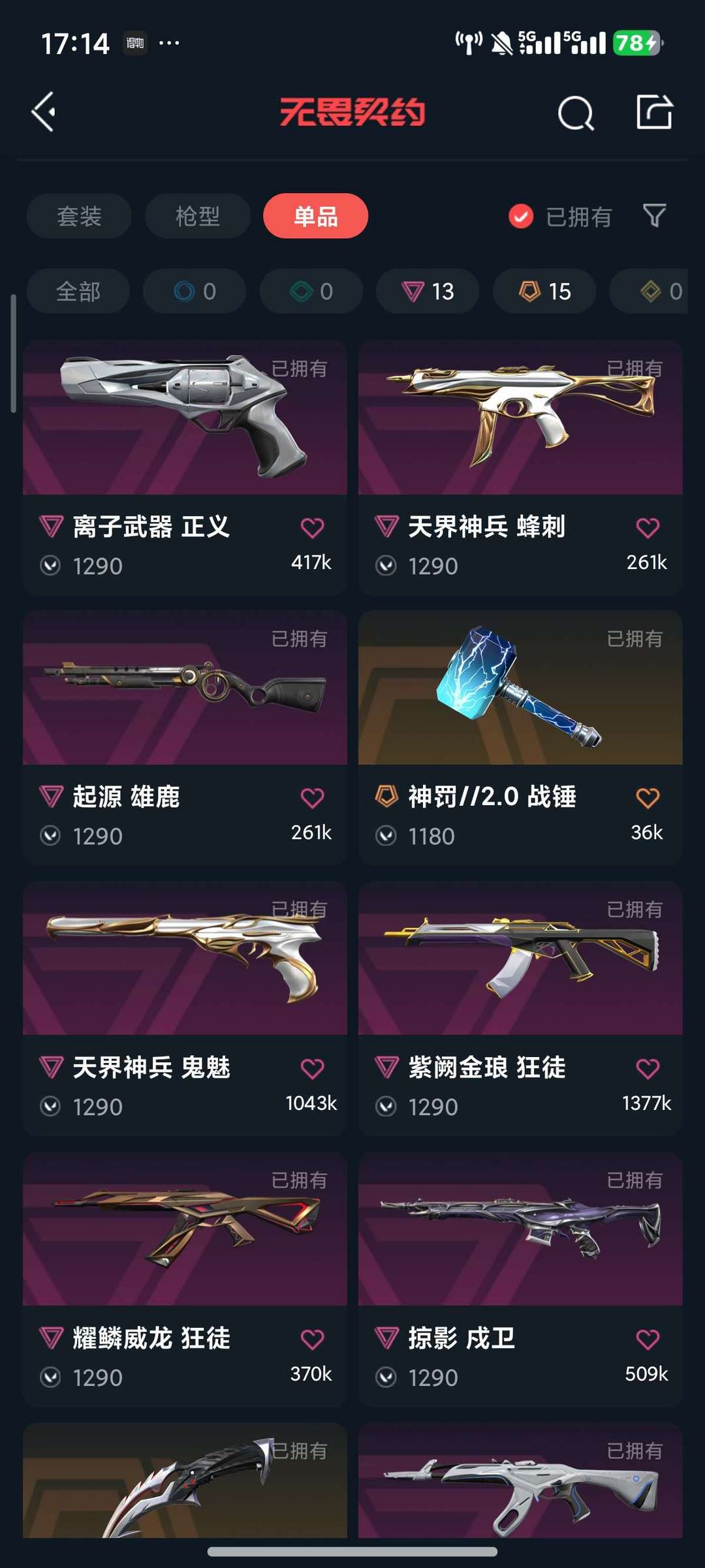This screenshot has width=705, height=1568.
Task: Tap the green rarity filter showing 0
Action: point(310,292)
